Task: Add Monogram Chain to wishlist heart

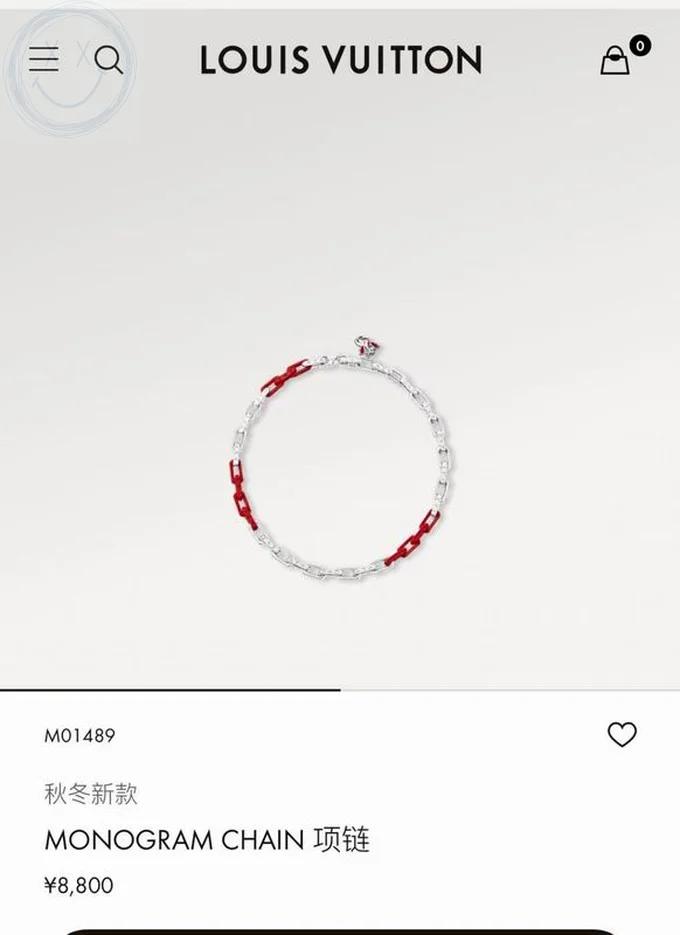Action: 622,735
